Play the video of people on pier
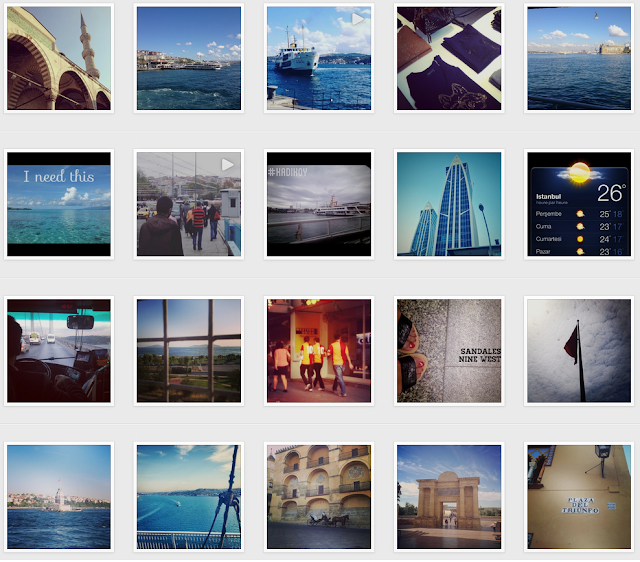 [189, 204]
